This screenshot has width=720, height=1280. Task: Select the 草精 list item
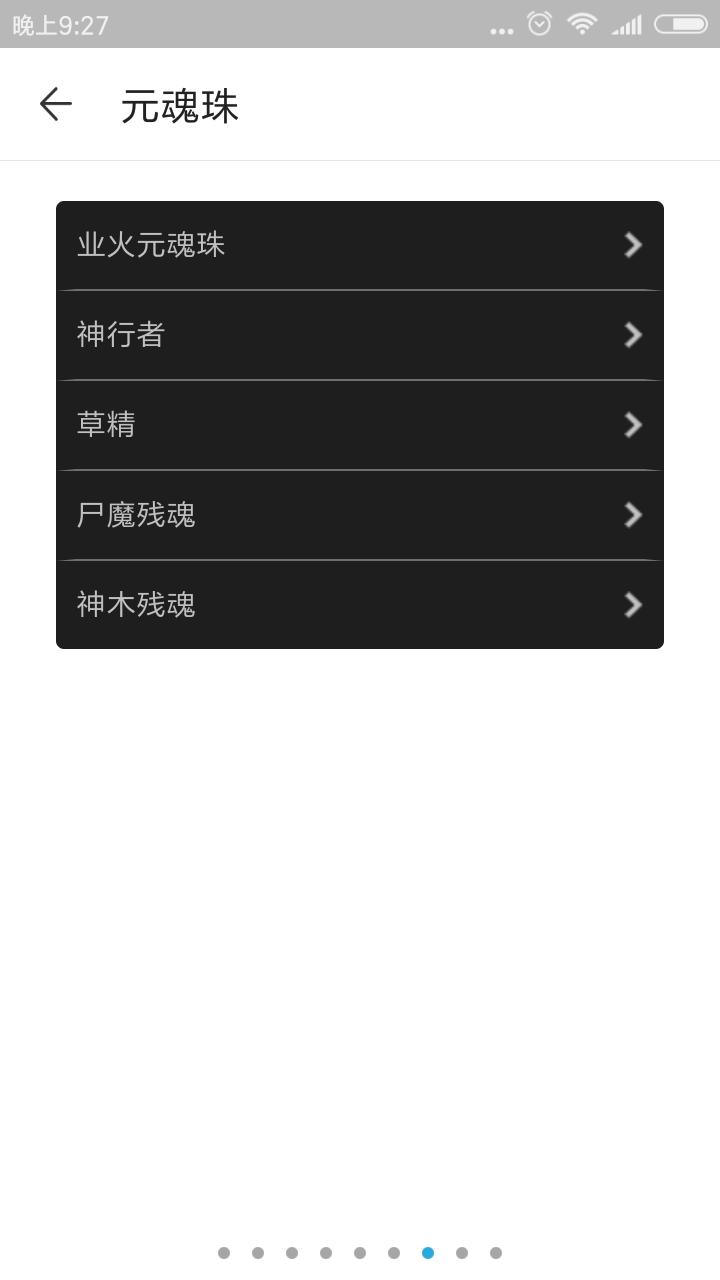360,425
